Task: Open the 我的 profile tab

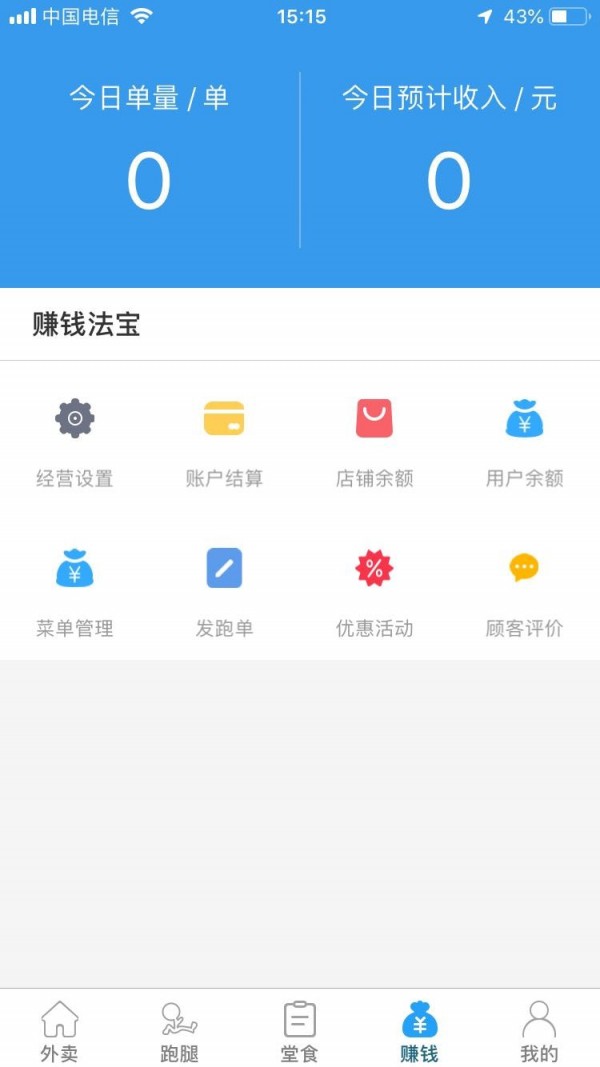Action: [539, 1031]
